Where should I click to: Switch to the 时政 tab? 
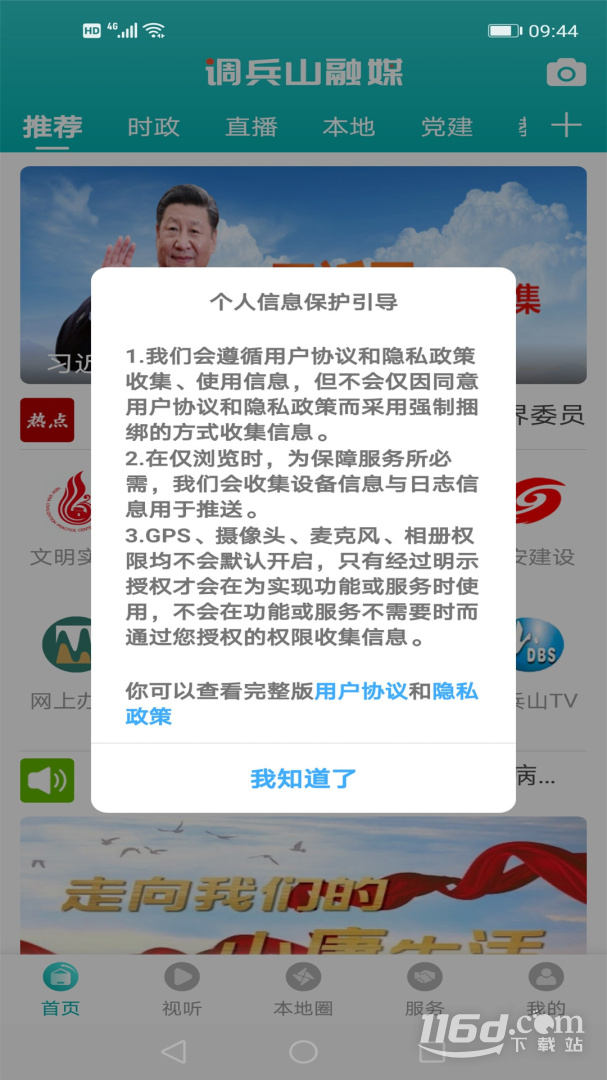point(153,127)
